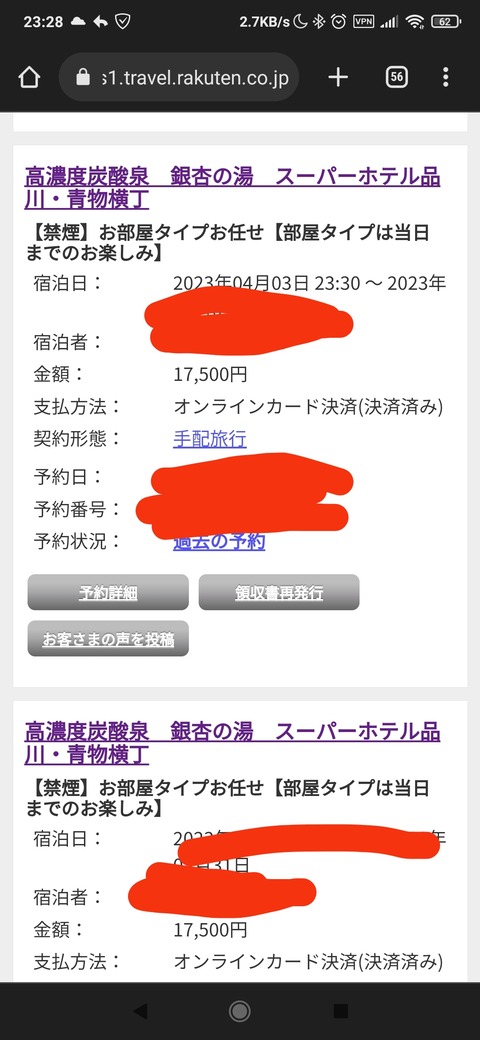Open the browser overflow menu

446,78
